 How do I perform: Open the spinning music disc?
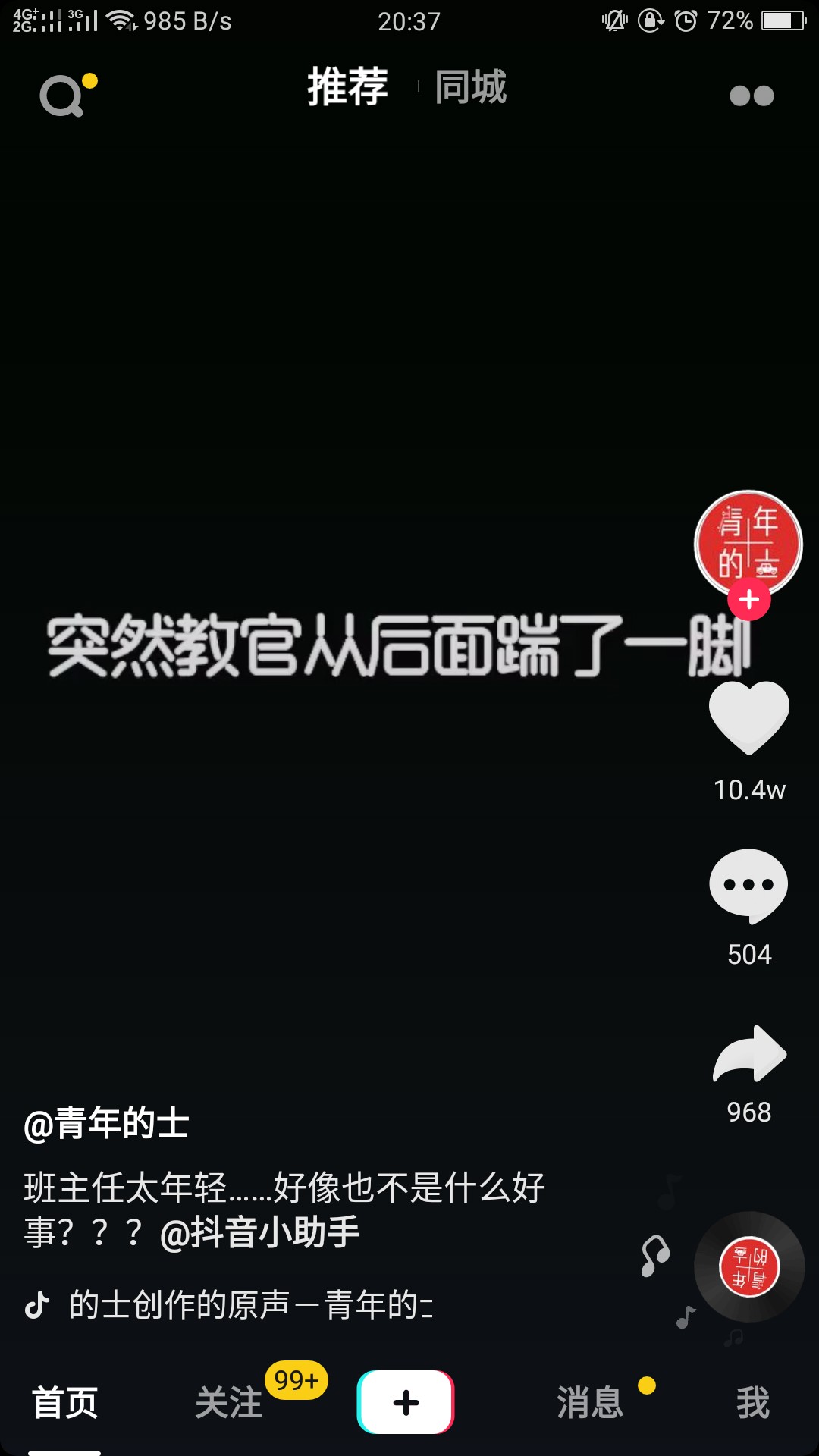749,1267
